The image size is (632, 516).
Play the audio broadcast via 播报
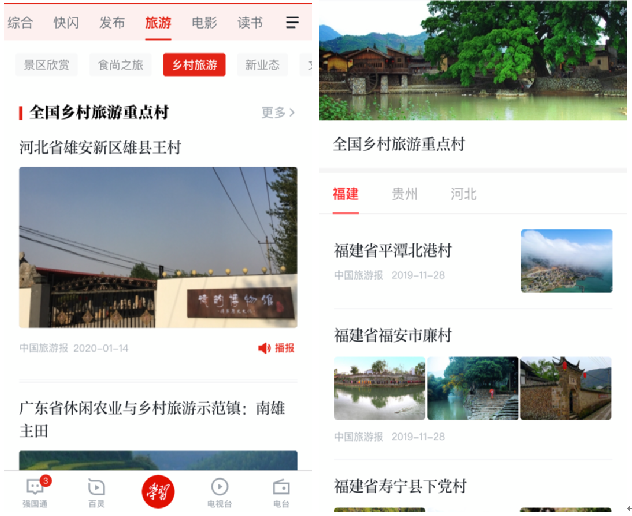pyautogui.click(x=276, y=348)
